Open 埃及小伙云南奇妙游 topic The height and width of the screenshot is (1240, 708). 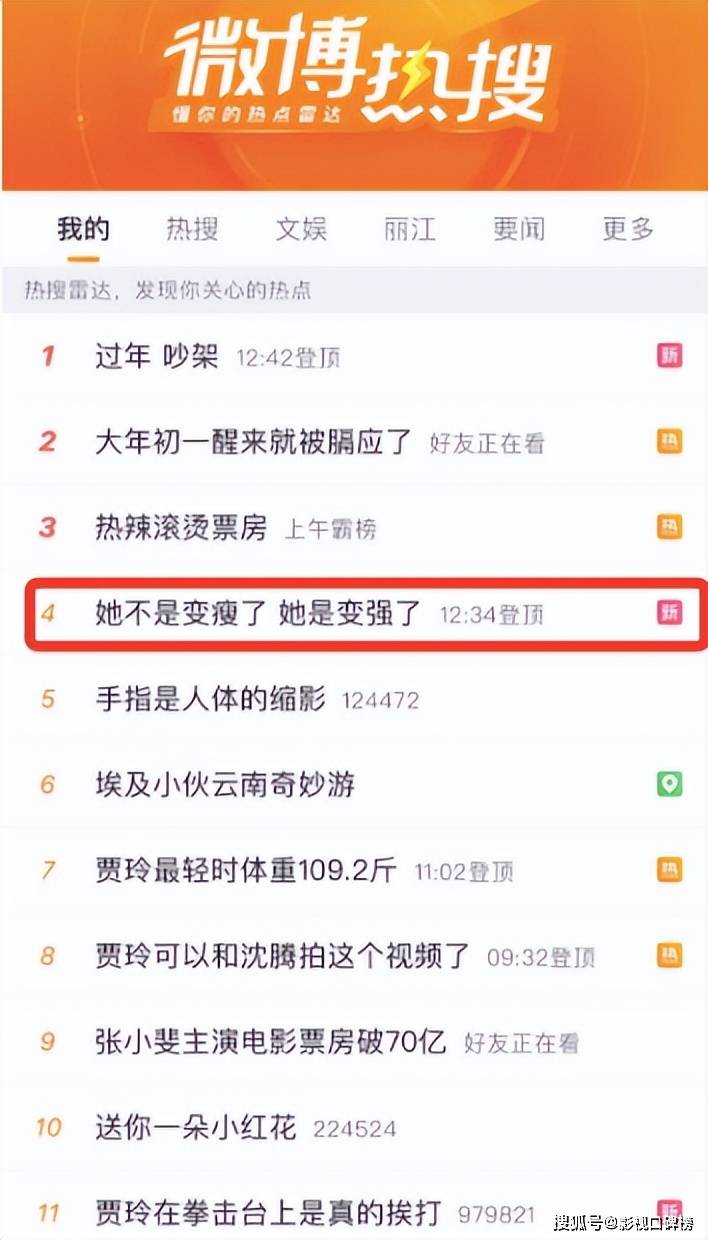pyautogui.click(x=225, y=785)
